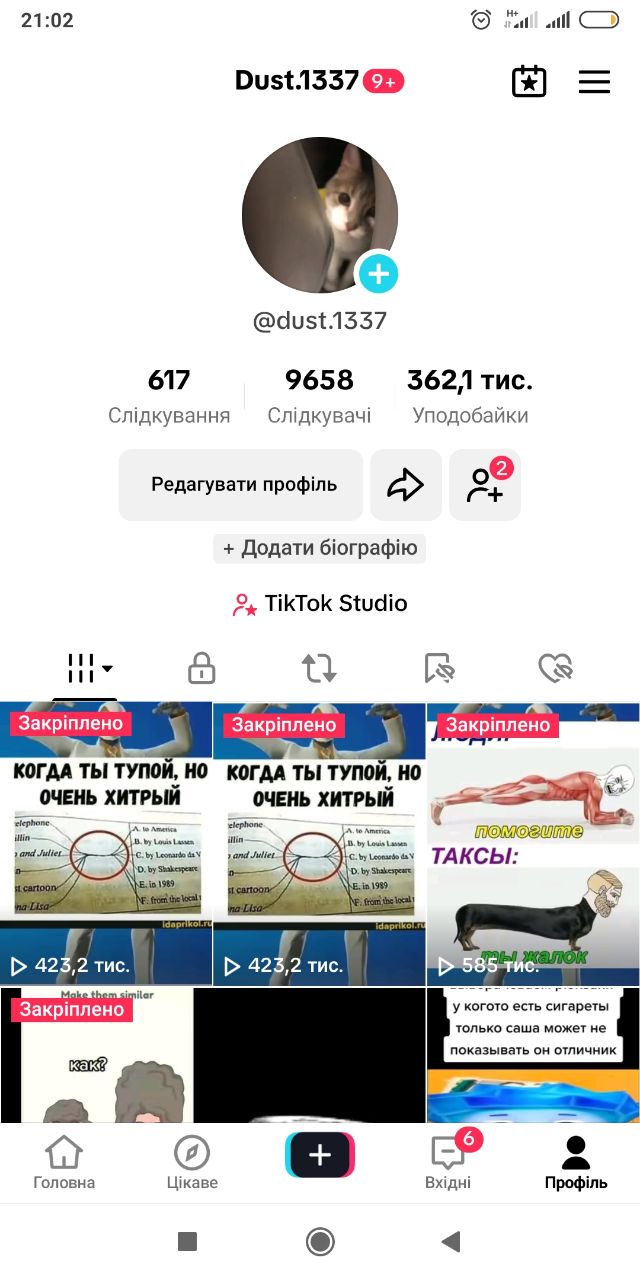Go to the Головна tab
Viewport: 640px width, 1280px height.
[x=64, y=1162]
